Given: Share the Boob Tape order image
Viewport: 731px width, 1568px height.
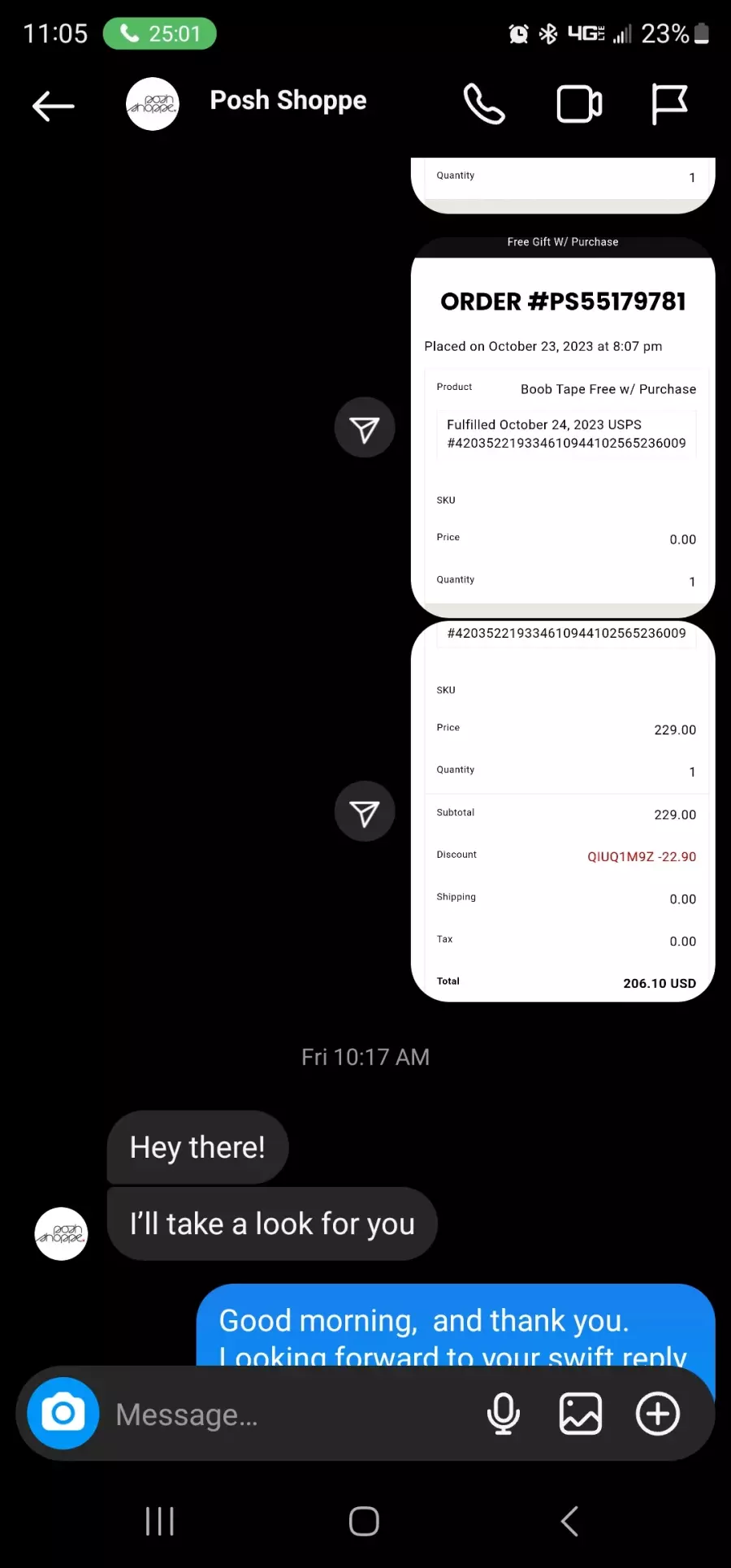Looking at the screenshot, I should point(365,428).
